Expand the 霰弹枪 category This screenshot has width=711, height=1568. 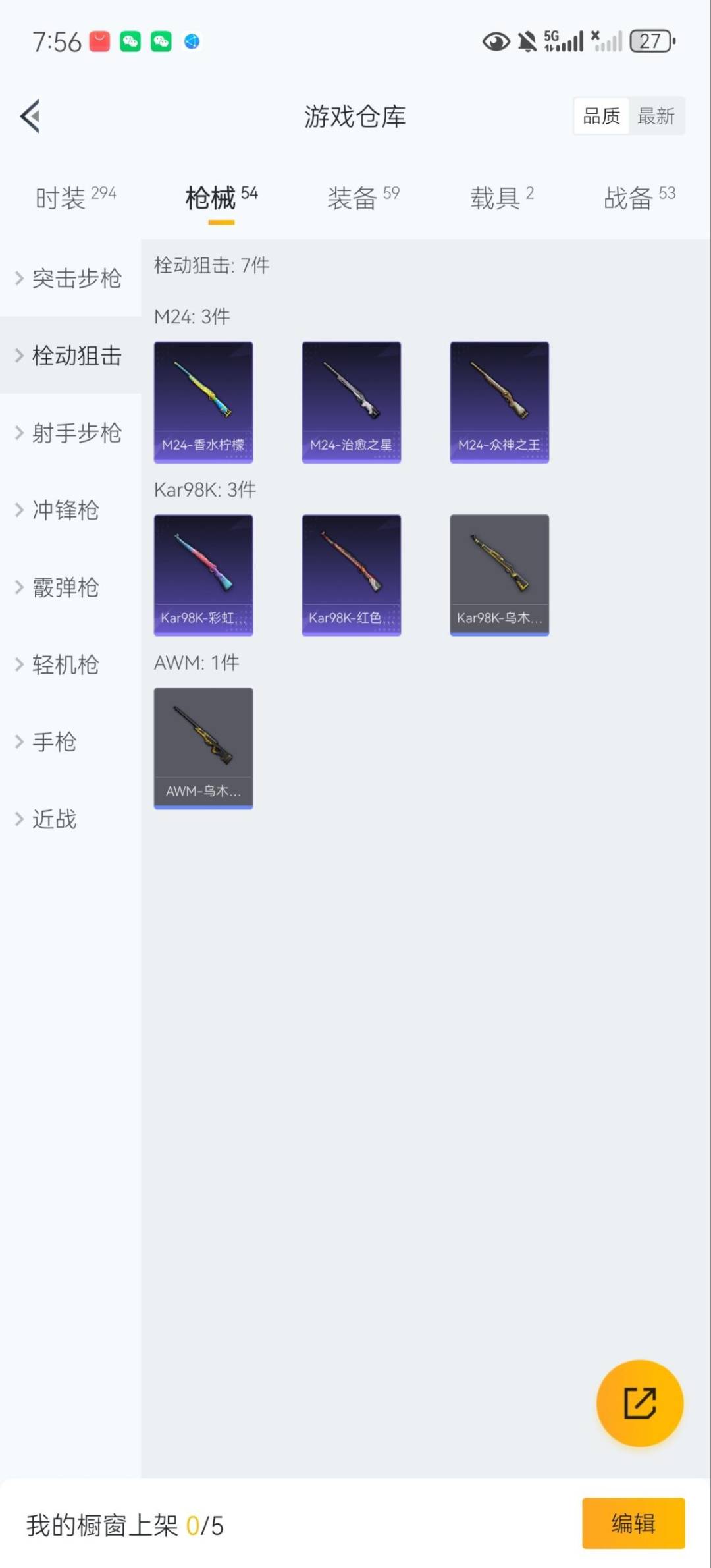coord(66,587)
